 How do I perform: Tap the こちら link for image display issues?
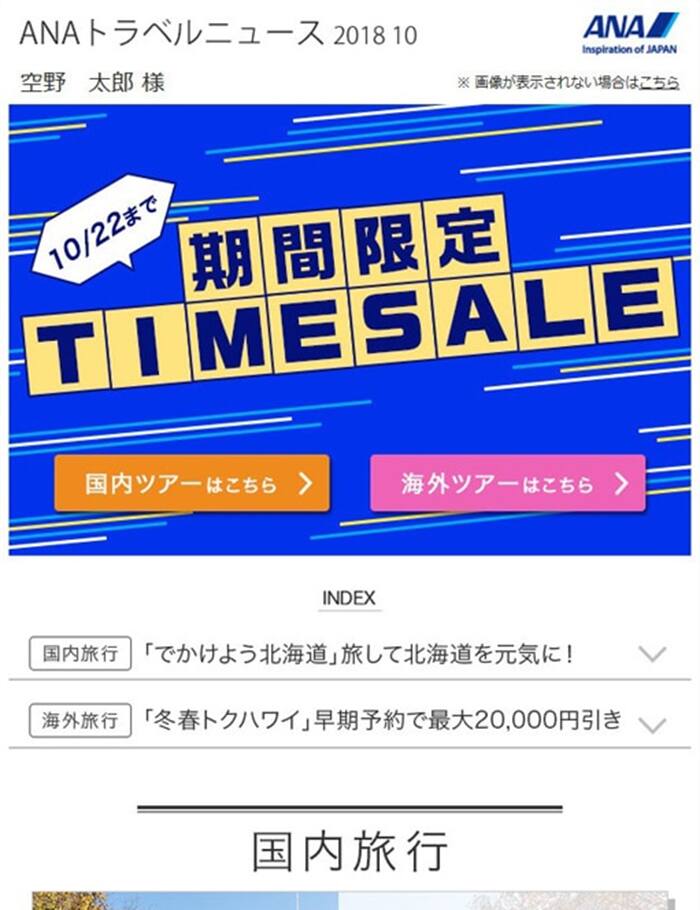[659, 83]
